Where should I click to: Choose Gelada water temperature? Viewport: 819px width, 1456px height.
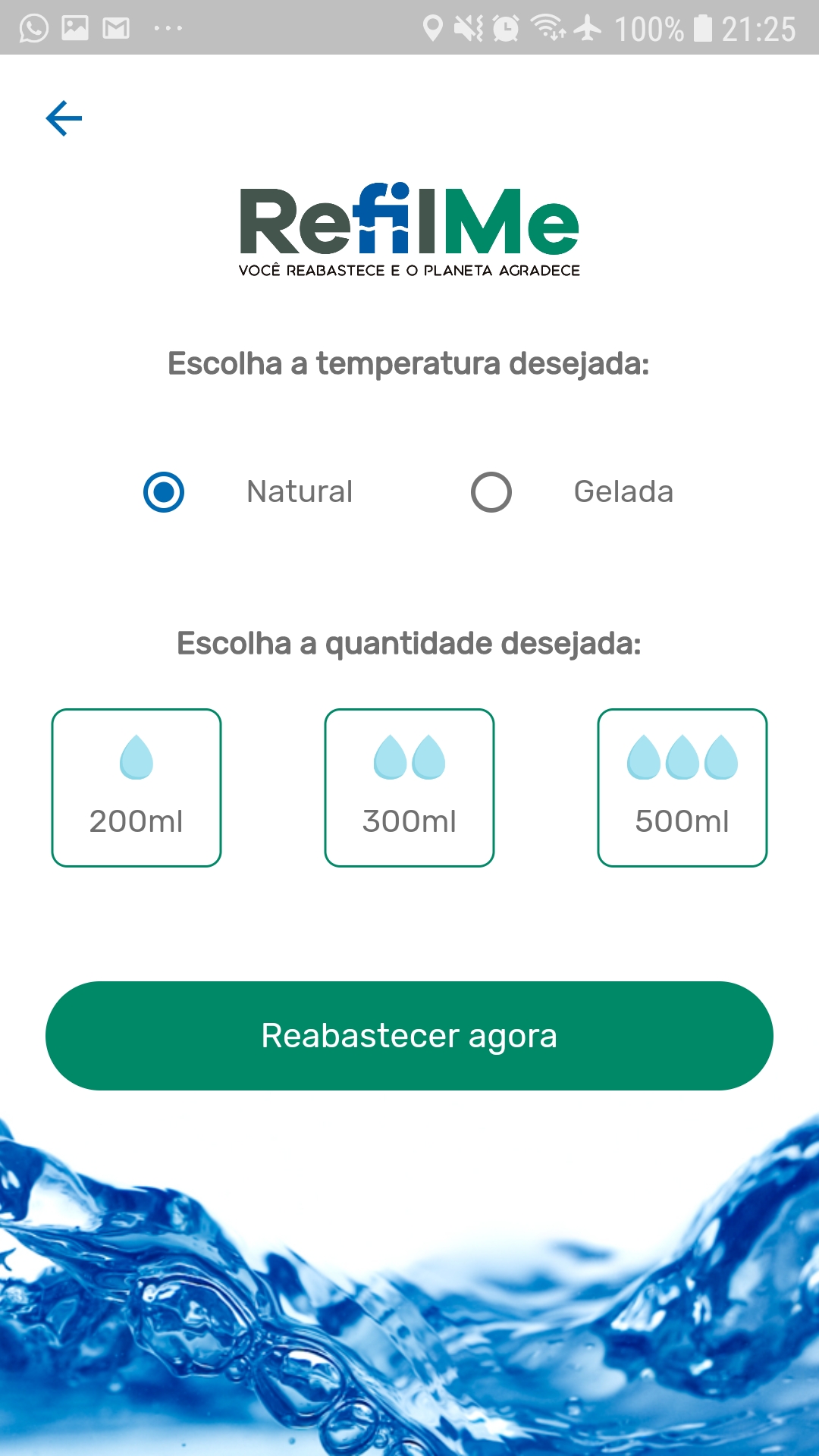[491, 492]
